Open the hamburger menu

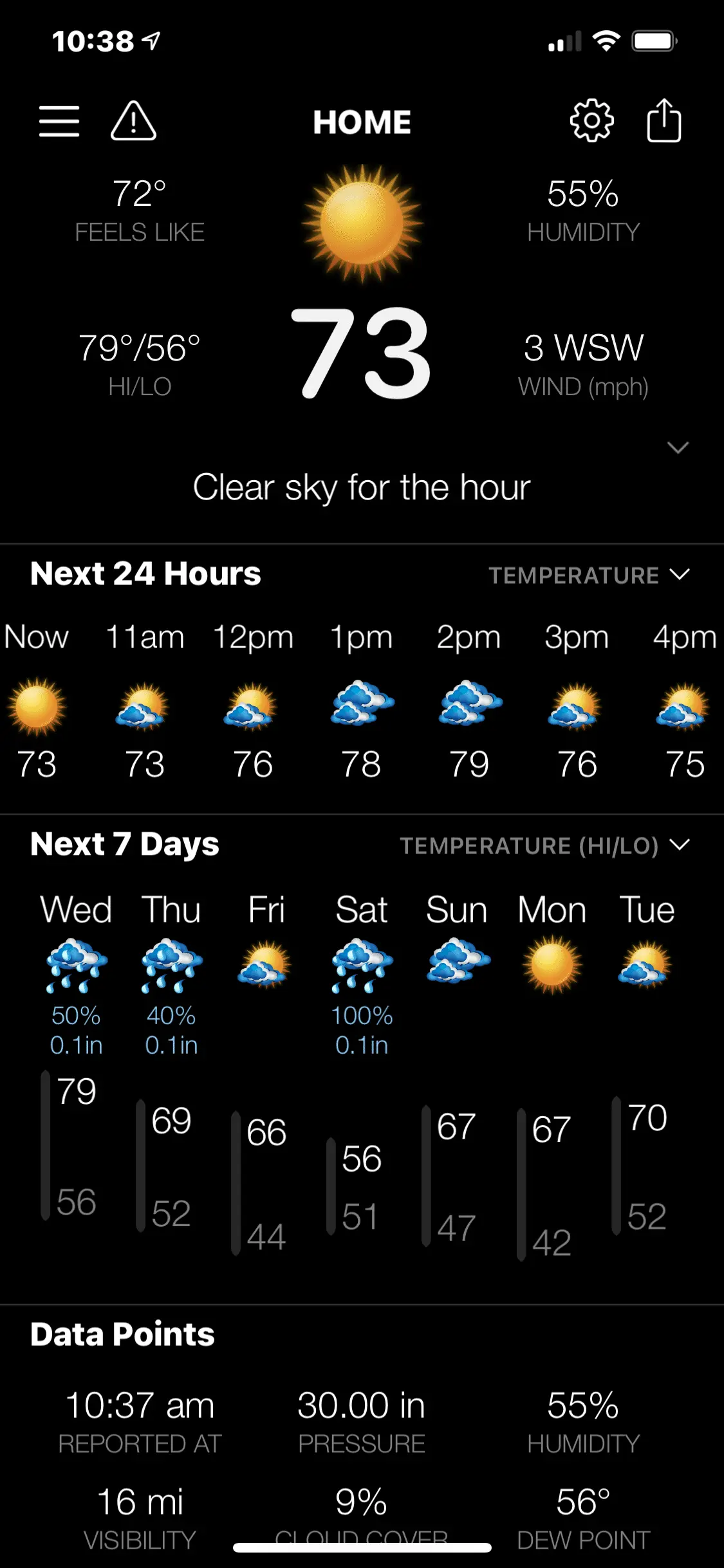pyautogui.click(x=59, y=122)
